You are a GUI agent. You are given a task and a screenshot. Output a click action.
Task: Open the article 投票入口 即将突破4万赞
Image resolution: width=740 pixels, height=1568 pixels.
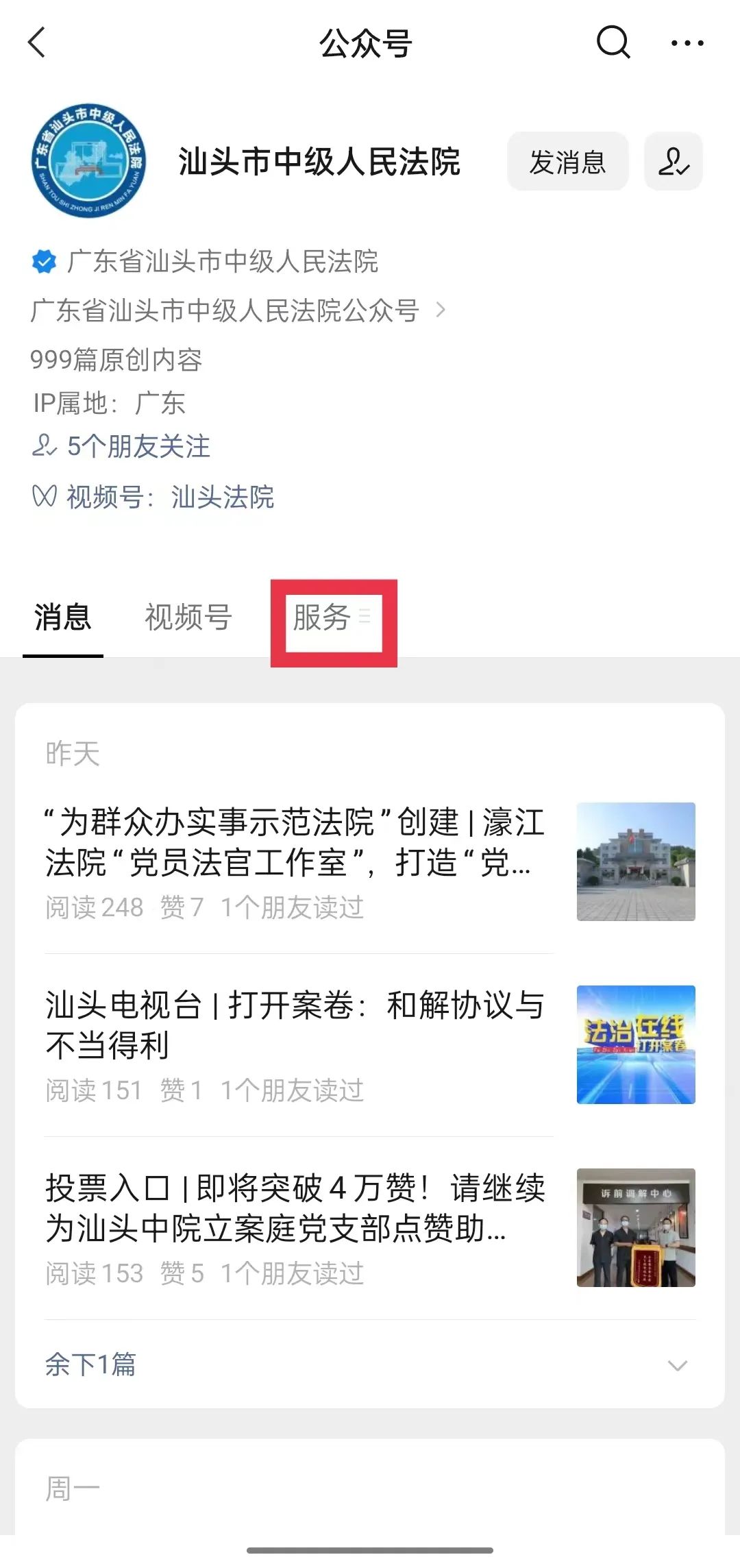pos(295,1208)
